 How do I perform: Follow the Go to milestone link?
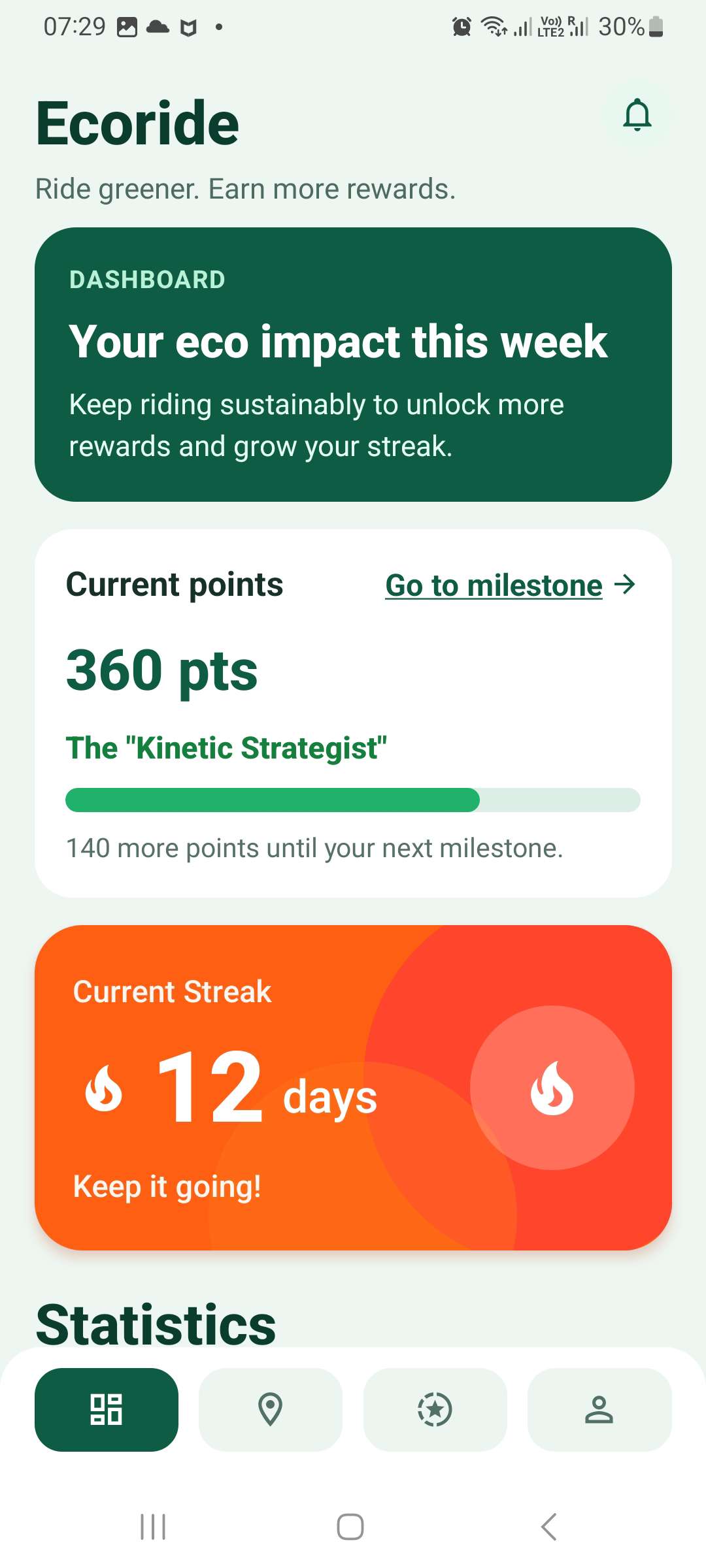tap(510, 585)
